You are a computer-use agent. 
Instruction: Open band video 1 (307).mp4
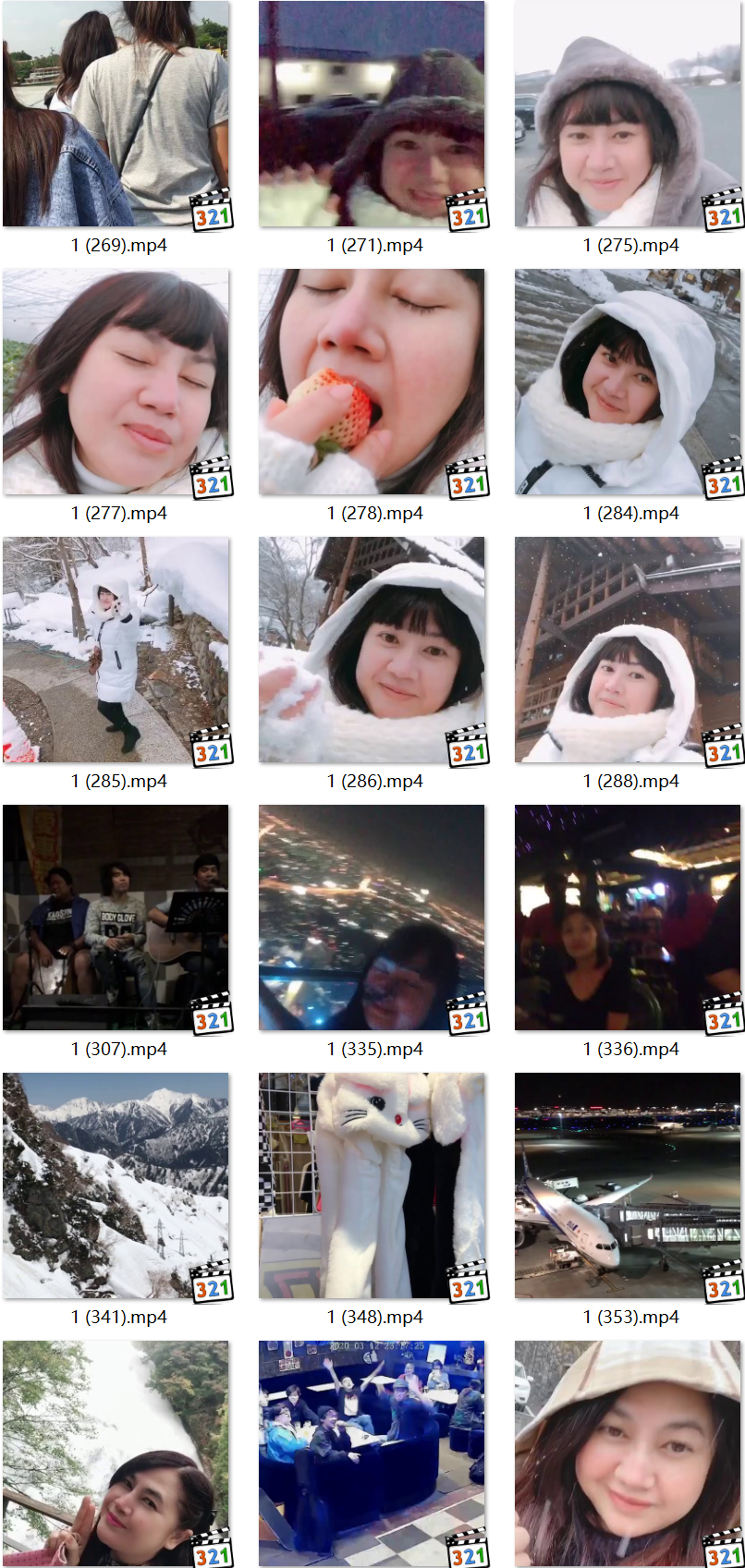pos(116,918)
